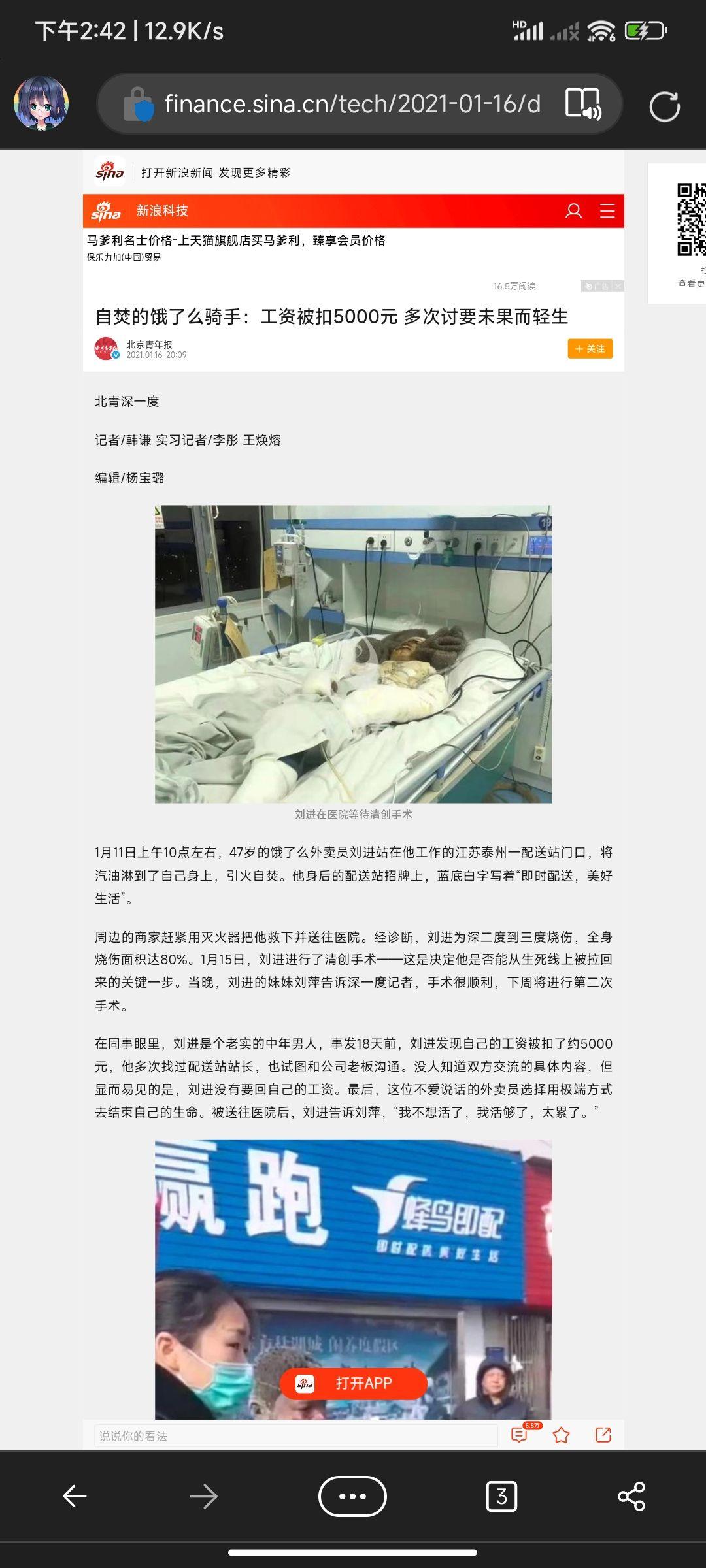Go back to the previous page

75,1496
